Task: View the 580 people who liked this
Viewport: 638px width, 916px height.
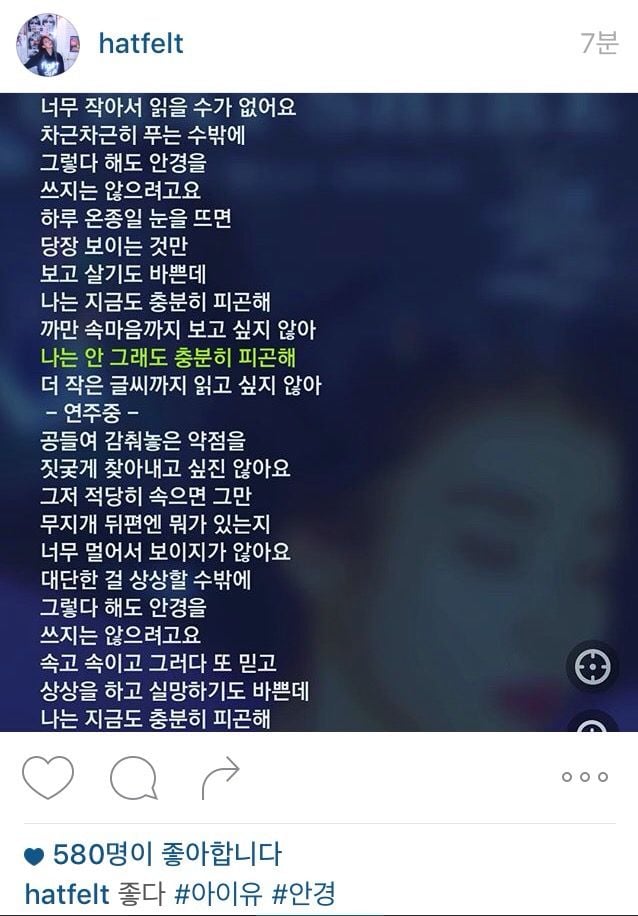Action: point(153,855)
